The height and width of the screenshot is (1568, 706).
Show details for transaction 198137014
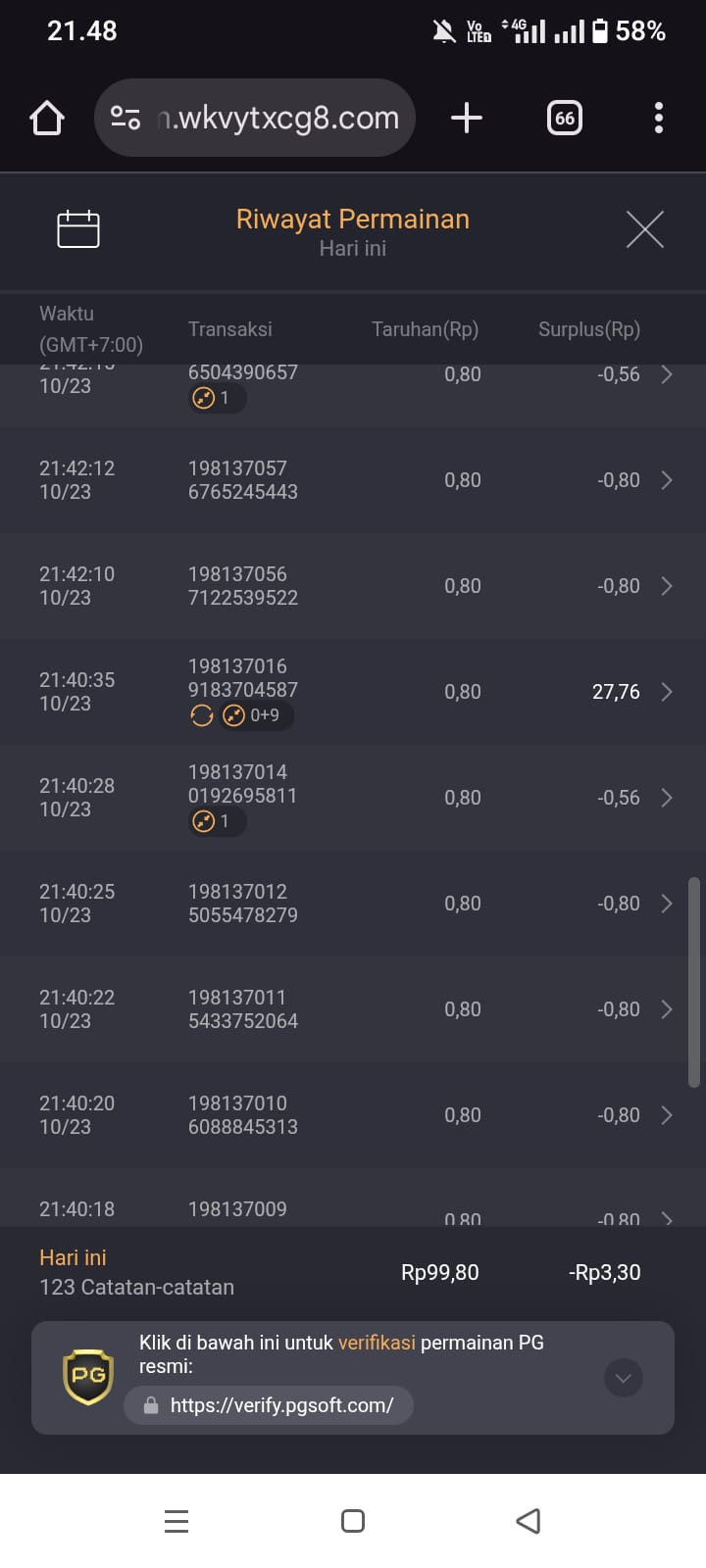[353, 798]
